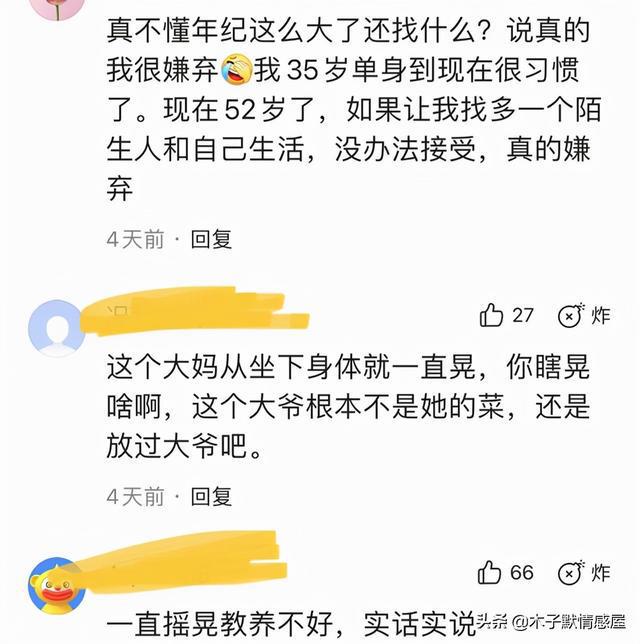This screenshot has height=644, width=640.
Task: Reply to the 这个大妈 comment
Action: 211,495
